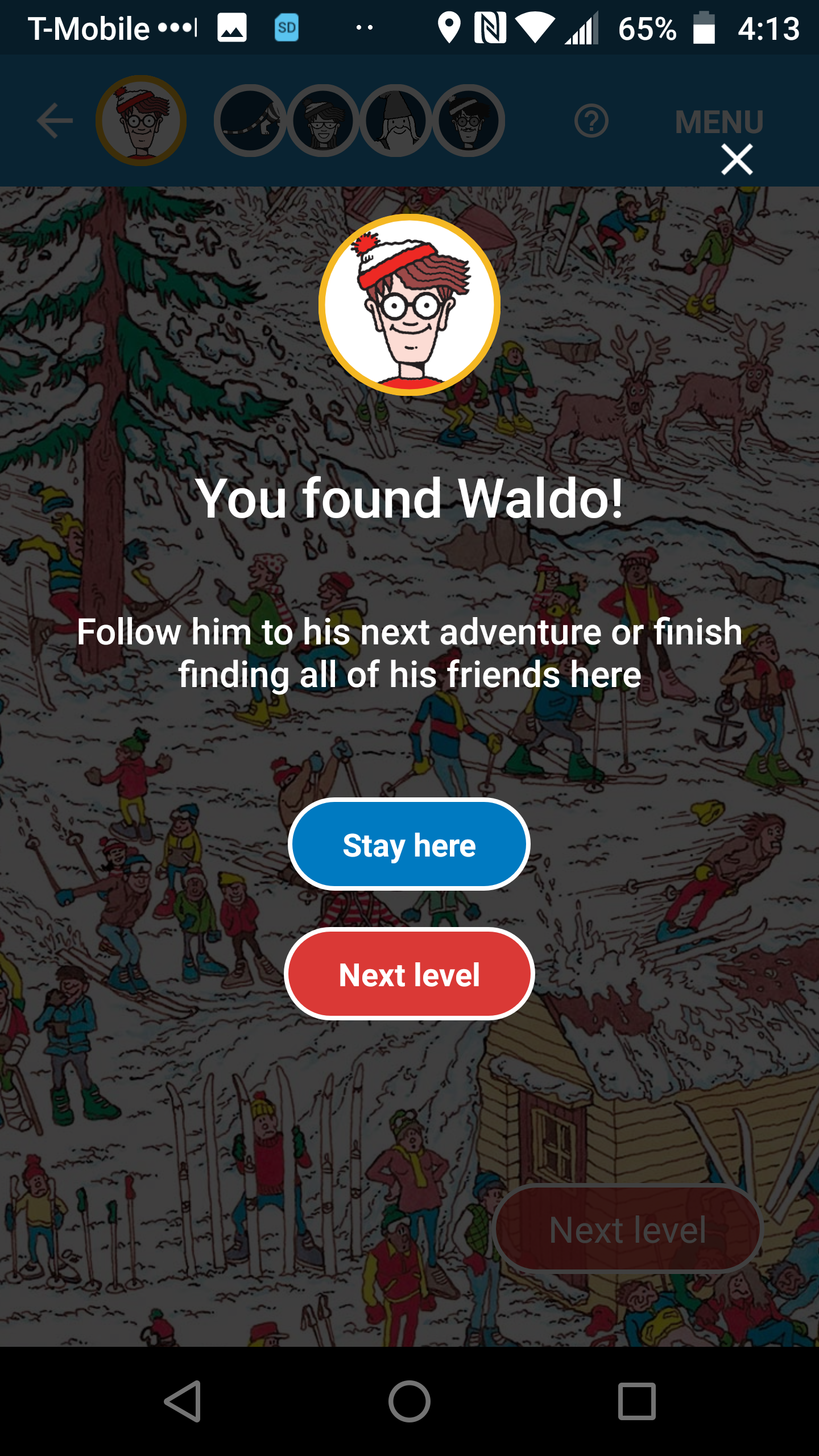819x1456 pixels.
Task: Open the home screen via navigation bar
Action: click(409, 1401)
